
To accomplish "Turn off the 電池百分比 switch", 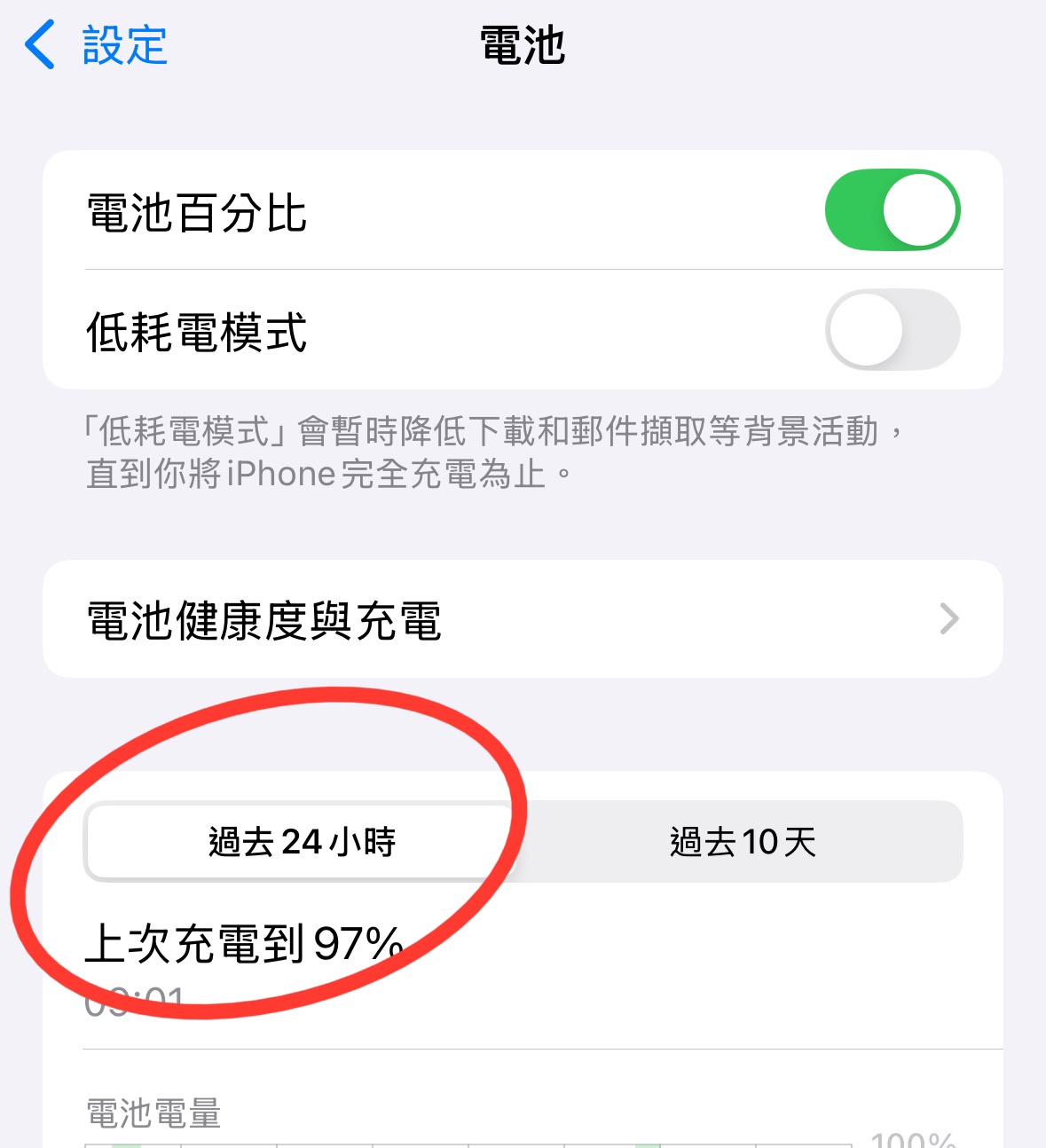I will coord(892,210).
